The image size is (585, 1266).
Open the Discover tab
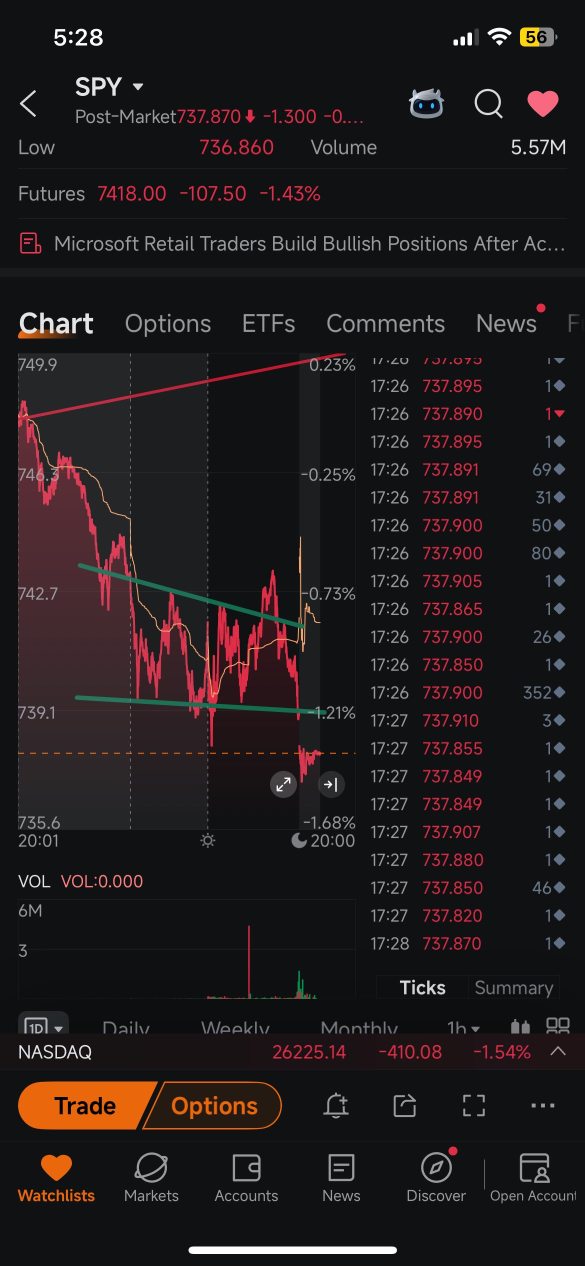tap(436, 1177)
